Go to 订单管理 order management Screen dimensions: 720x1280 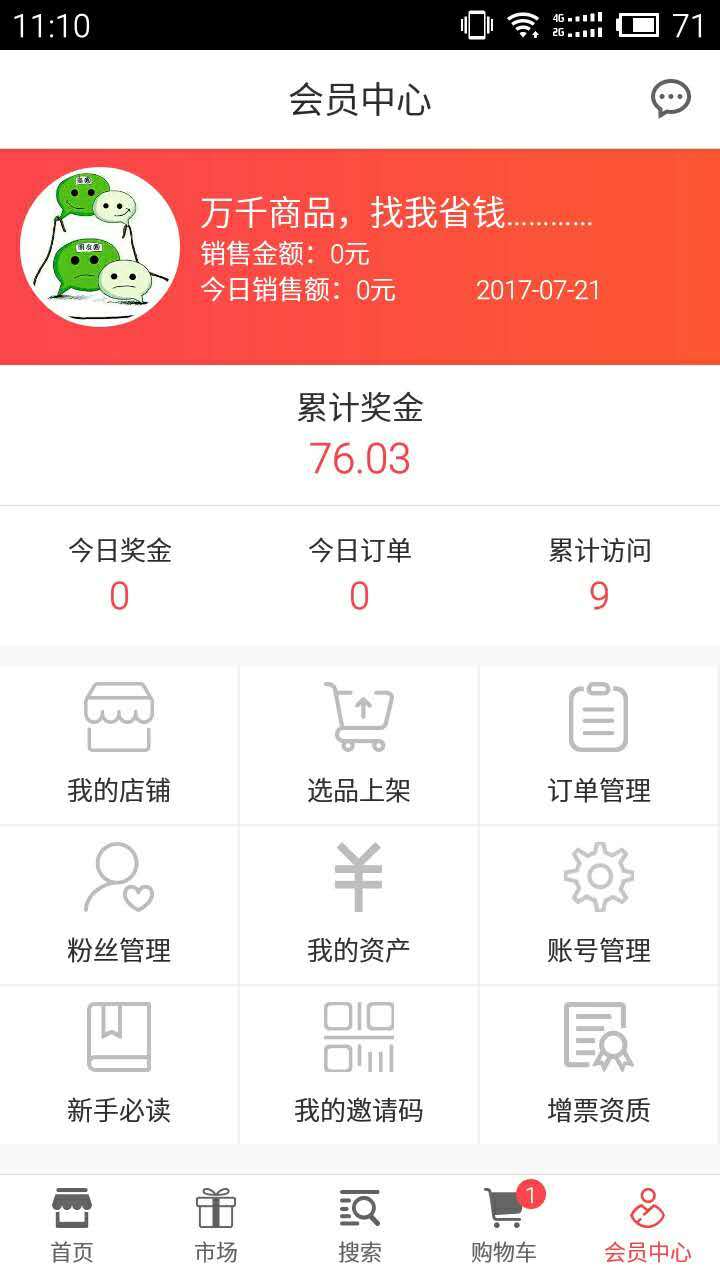pyautogui.click(x=599, y=744)
